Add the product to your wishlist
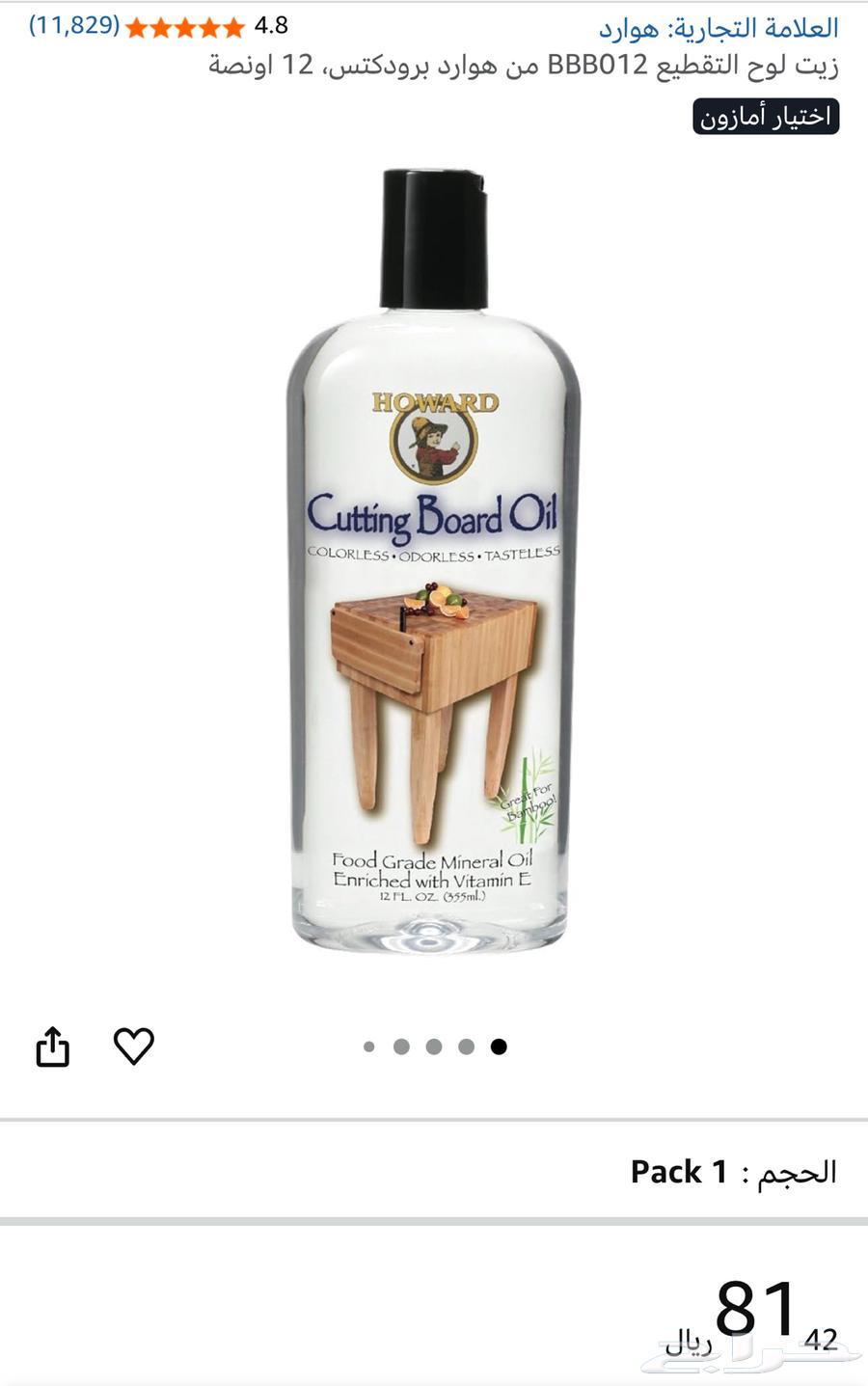 tap(134, 1046)
